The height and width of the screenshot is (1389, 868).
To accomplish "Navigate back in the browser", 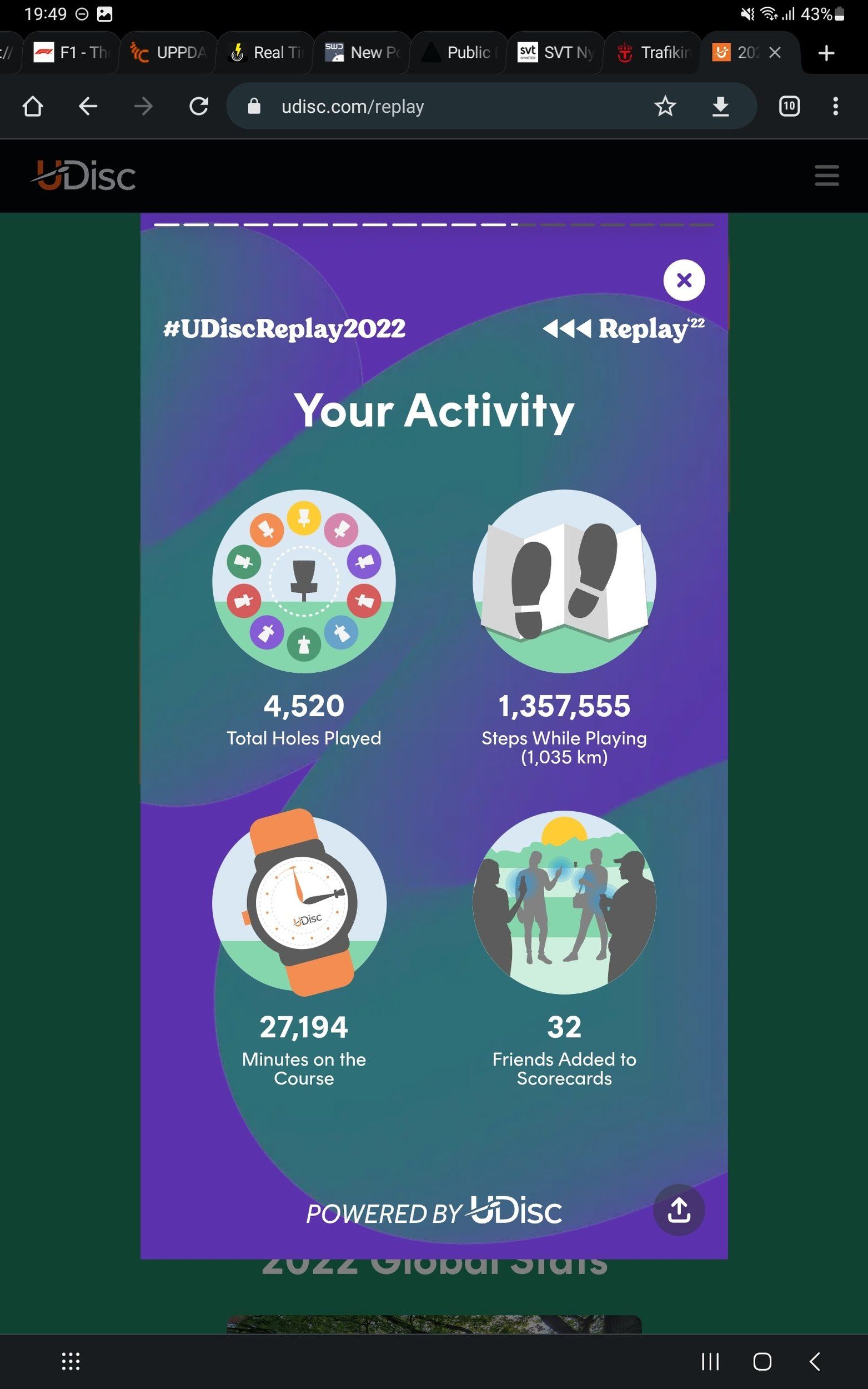I will coord(88,106).
